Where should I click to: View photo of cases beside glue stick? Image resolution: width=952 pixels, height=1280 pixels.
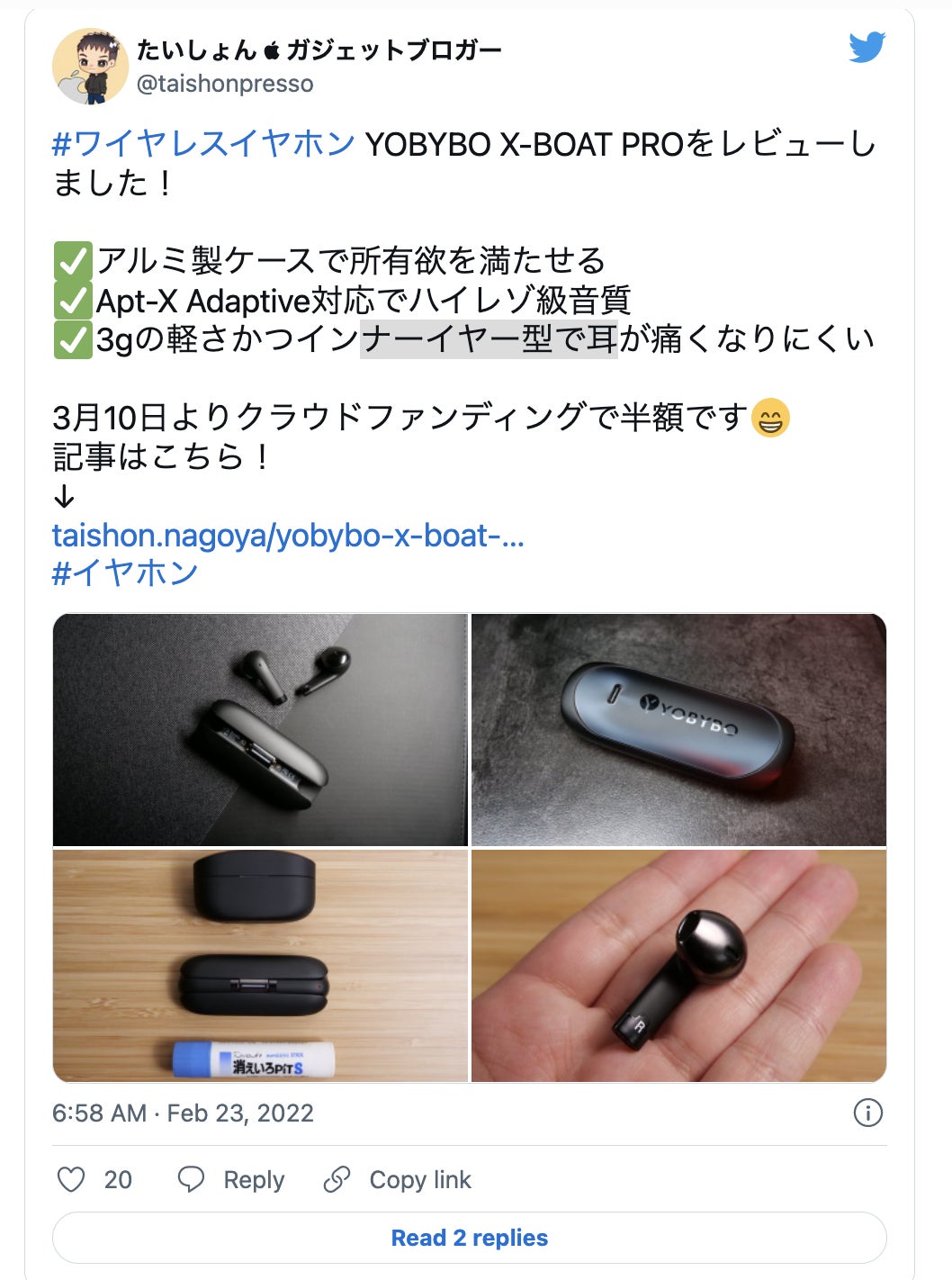tap(260, 965)
